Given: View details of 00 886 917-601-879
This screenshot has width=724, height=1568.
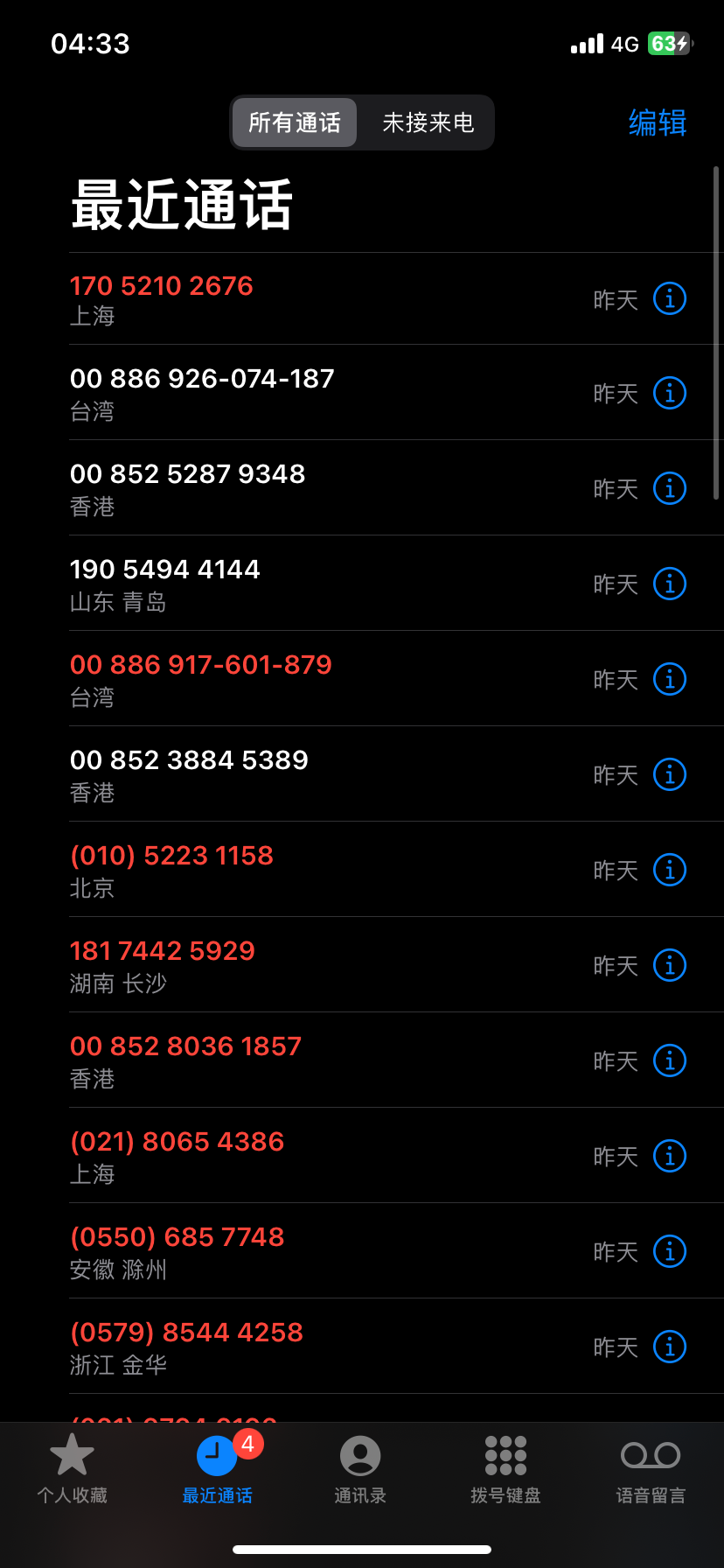Looking at the screenshot, I should point(670,679).
